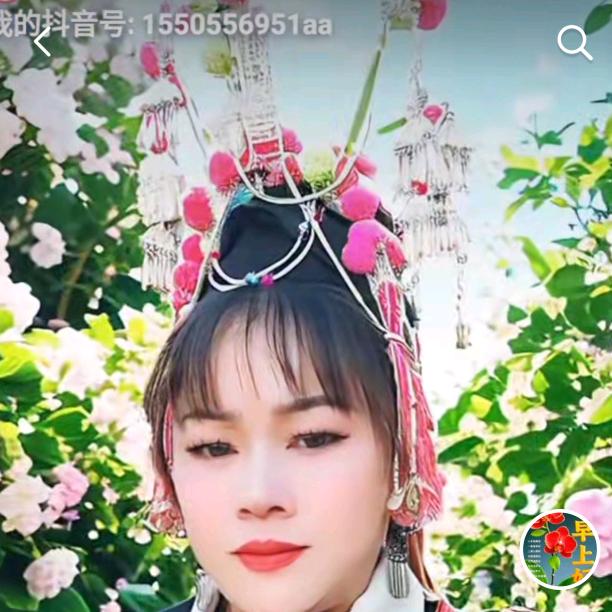The image size is (612, 612).
Task: Open the search magnifier icon
Action: click(x=575, y=43)
